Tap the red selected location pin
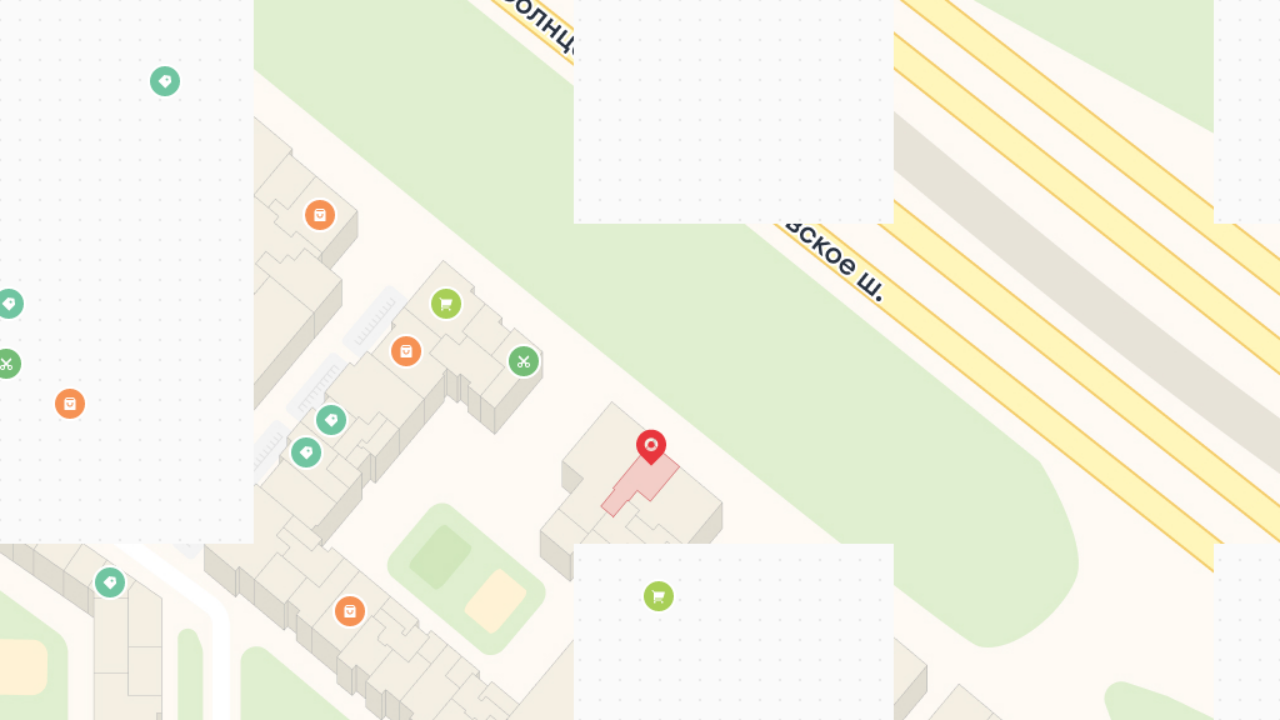1280x720 pixels. [x=651, y=445]
